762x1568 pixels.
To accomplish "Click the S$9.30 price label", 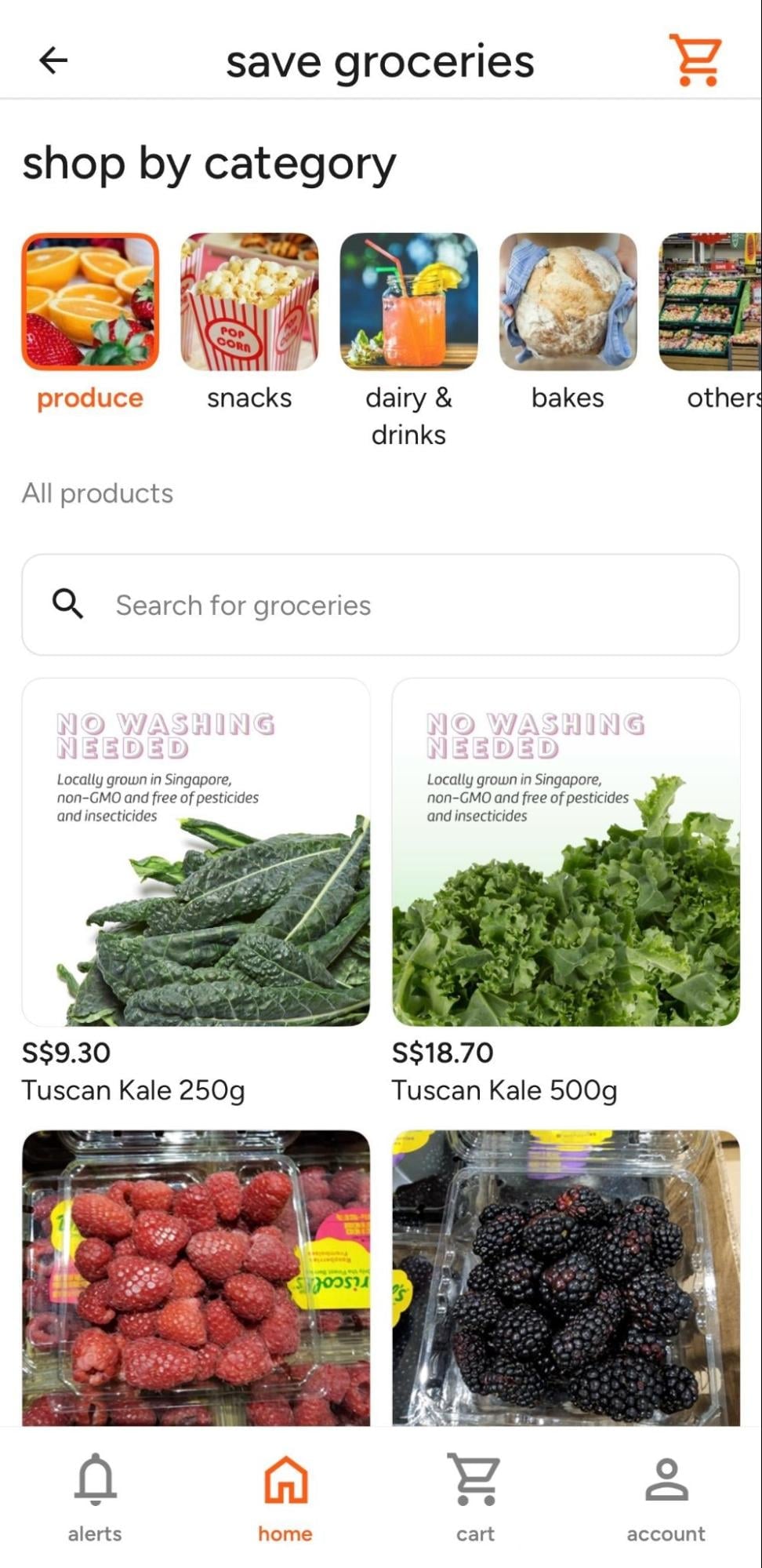I will click(67, 1053).
